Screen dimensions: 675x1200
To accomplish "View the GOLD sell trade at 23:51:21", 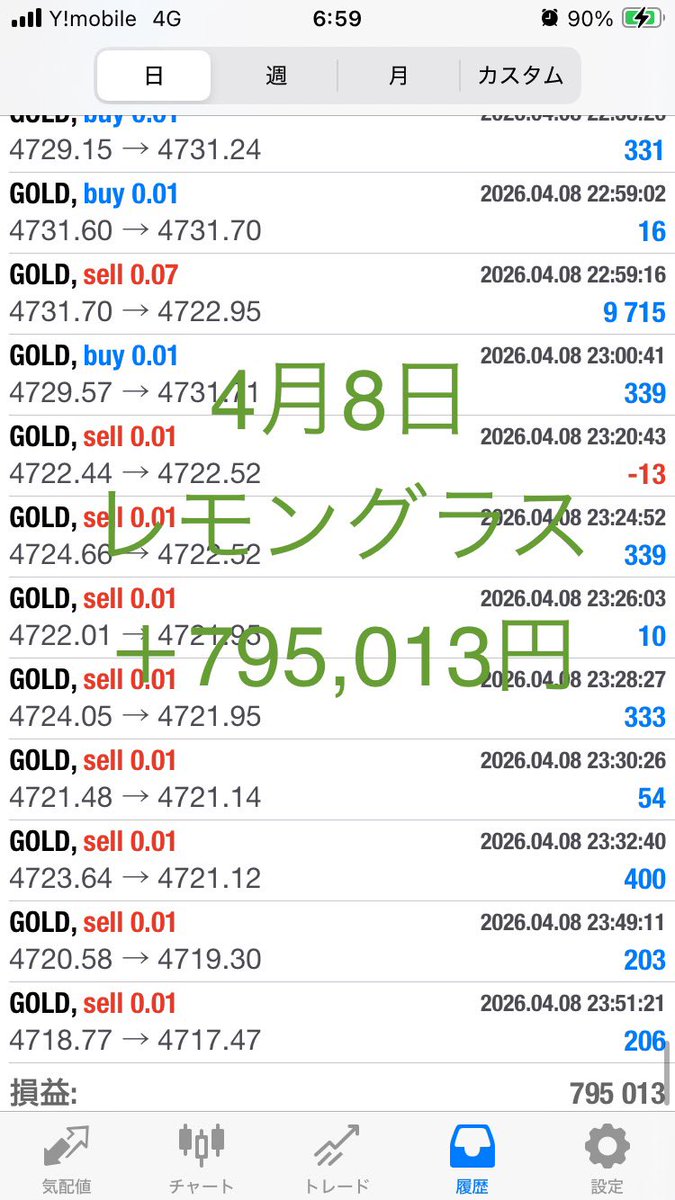I will pos(337,1023).
